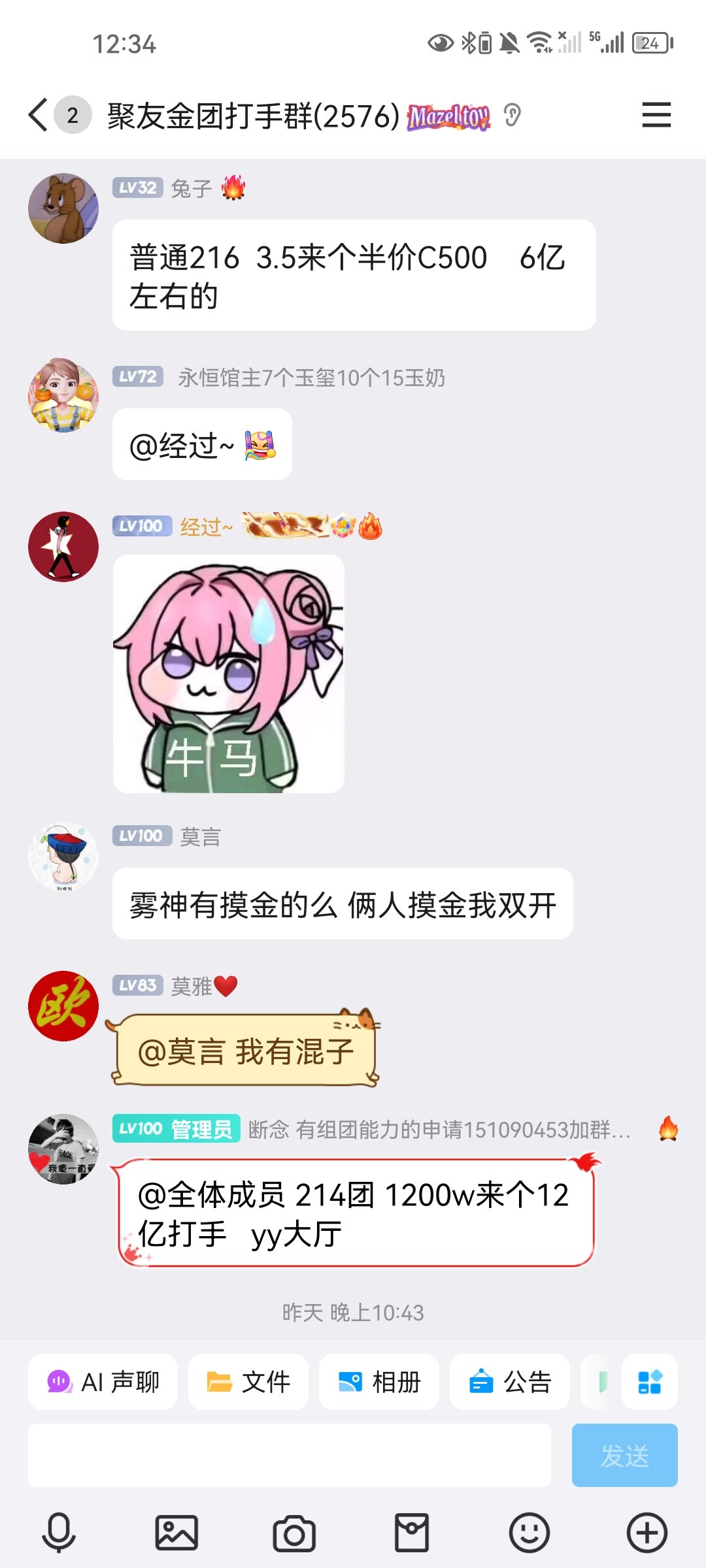The height and width of the screenshot is (1568, 706).
Task: Focus the message text input field
Action: (290, 1455)
